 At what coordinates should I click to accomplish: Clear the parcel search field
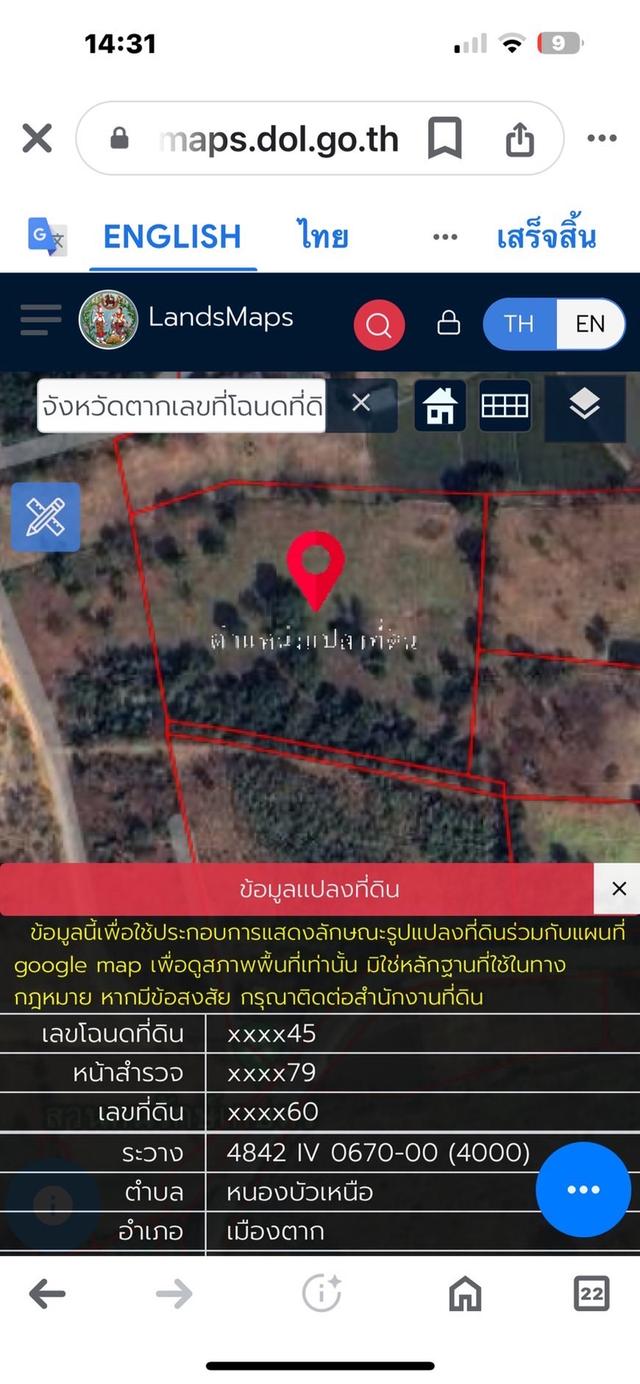click(x=361, y=403)
